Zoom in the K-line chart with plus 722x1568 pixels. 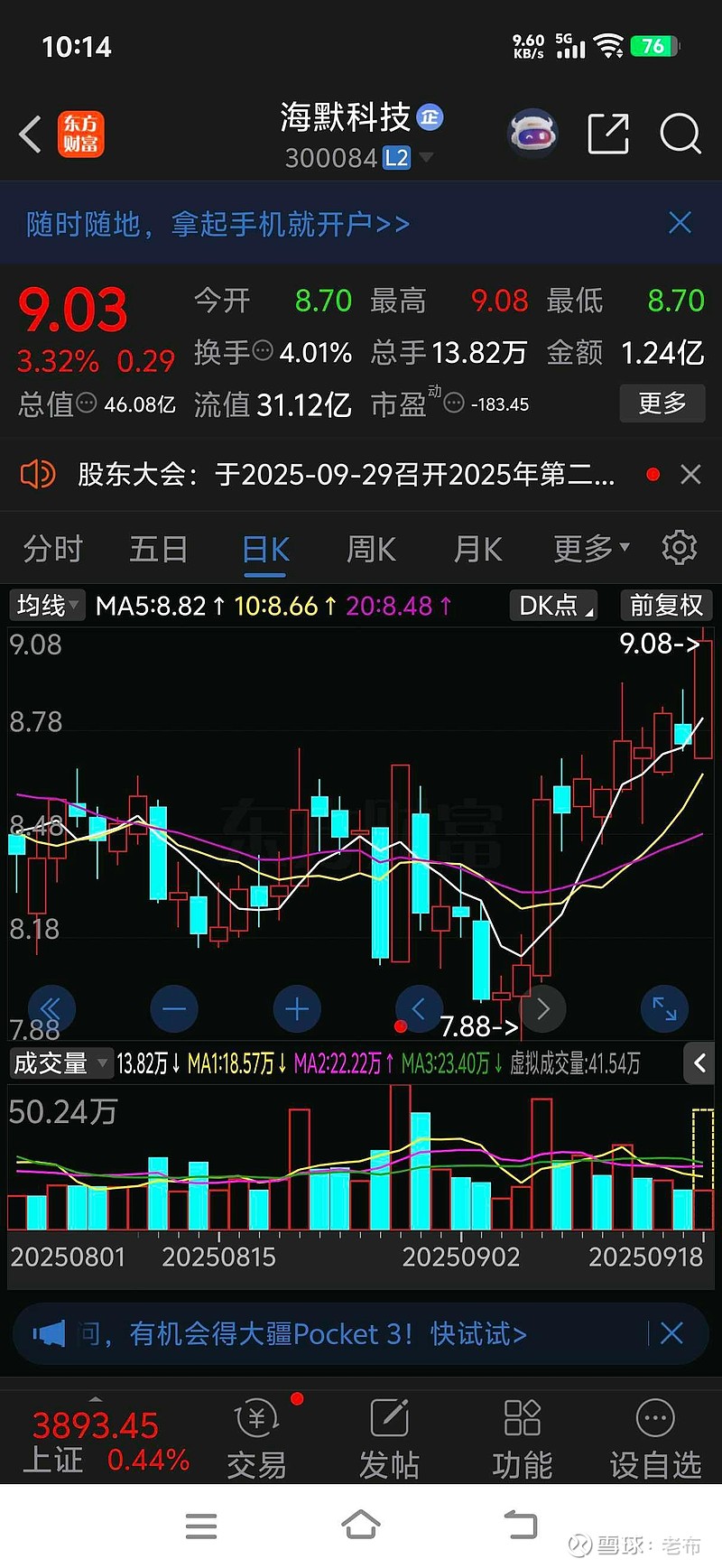click(297, 1008)
